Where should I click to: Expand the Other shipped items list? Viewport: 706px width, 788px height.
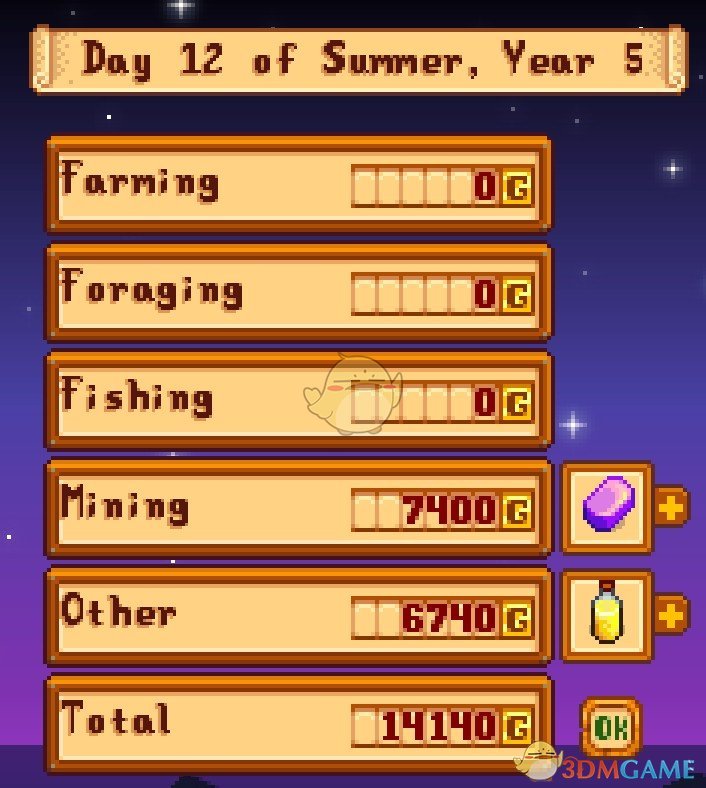click(672, 615)
